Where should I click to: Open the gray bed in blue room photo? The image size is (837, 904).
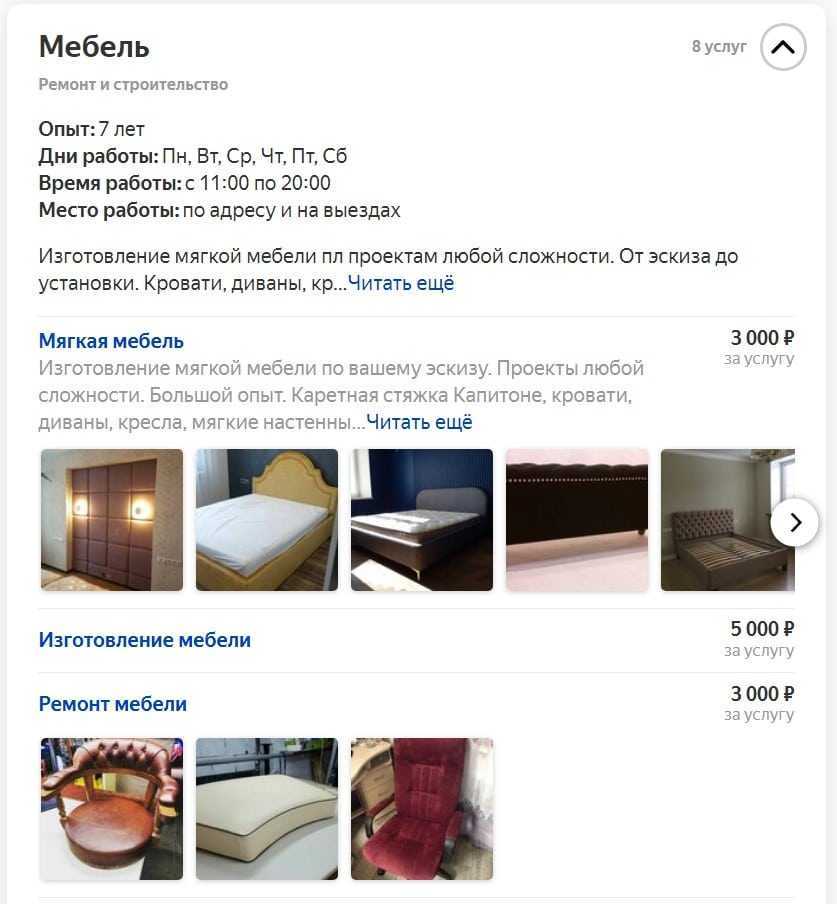tap(422, 520)
